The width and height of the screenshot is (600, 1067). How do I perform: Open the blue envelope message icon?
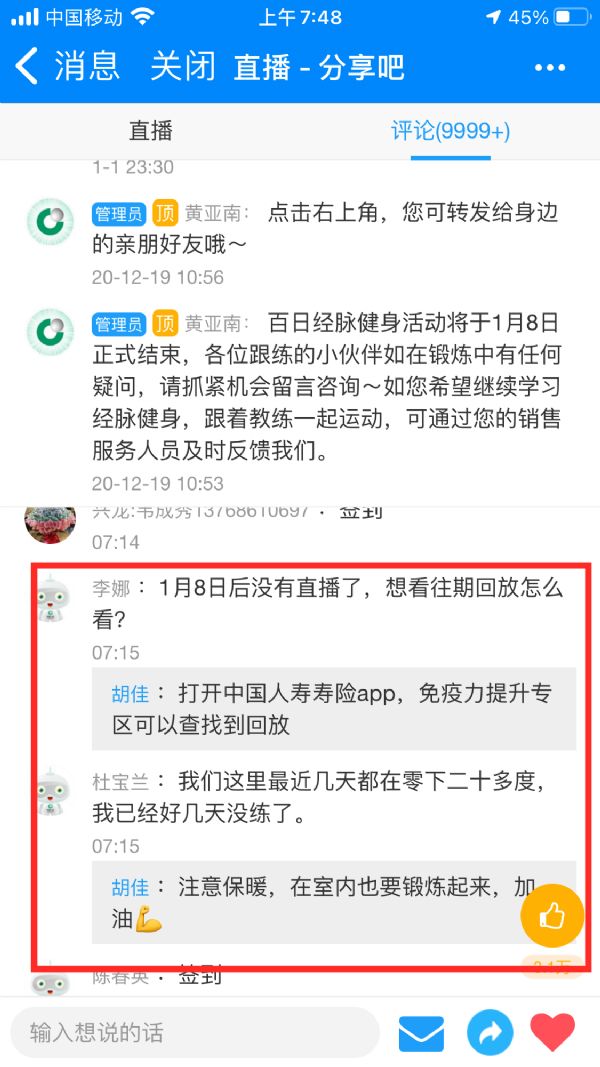click(421, 1033)
